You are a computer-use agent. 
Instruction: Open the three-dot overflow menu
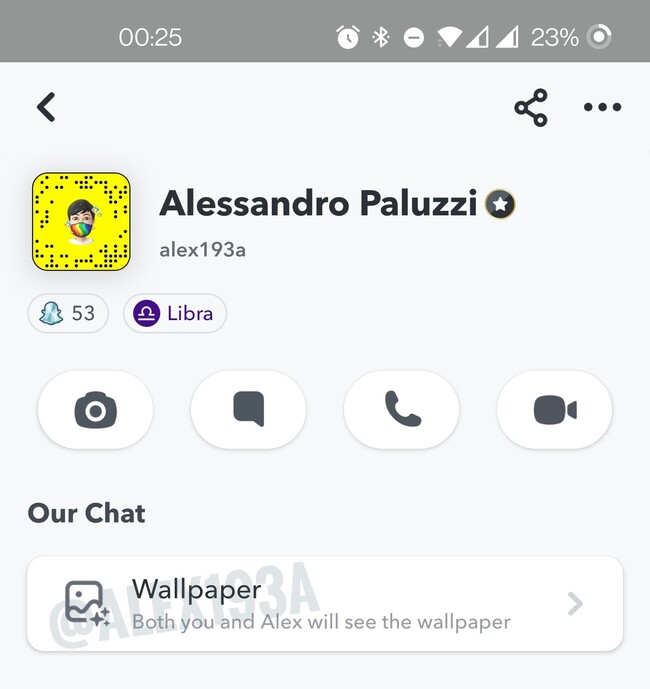[x=602, y=107]
